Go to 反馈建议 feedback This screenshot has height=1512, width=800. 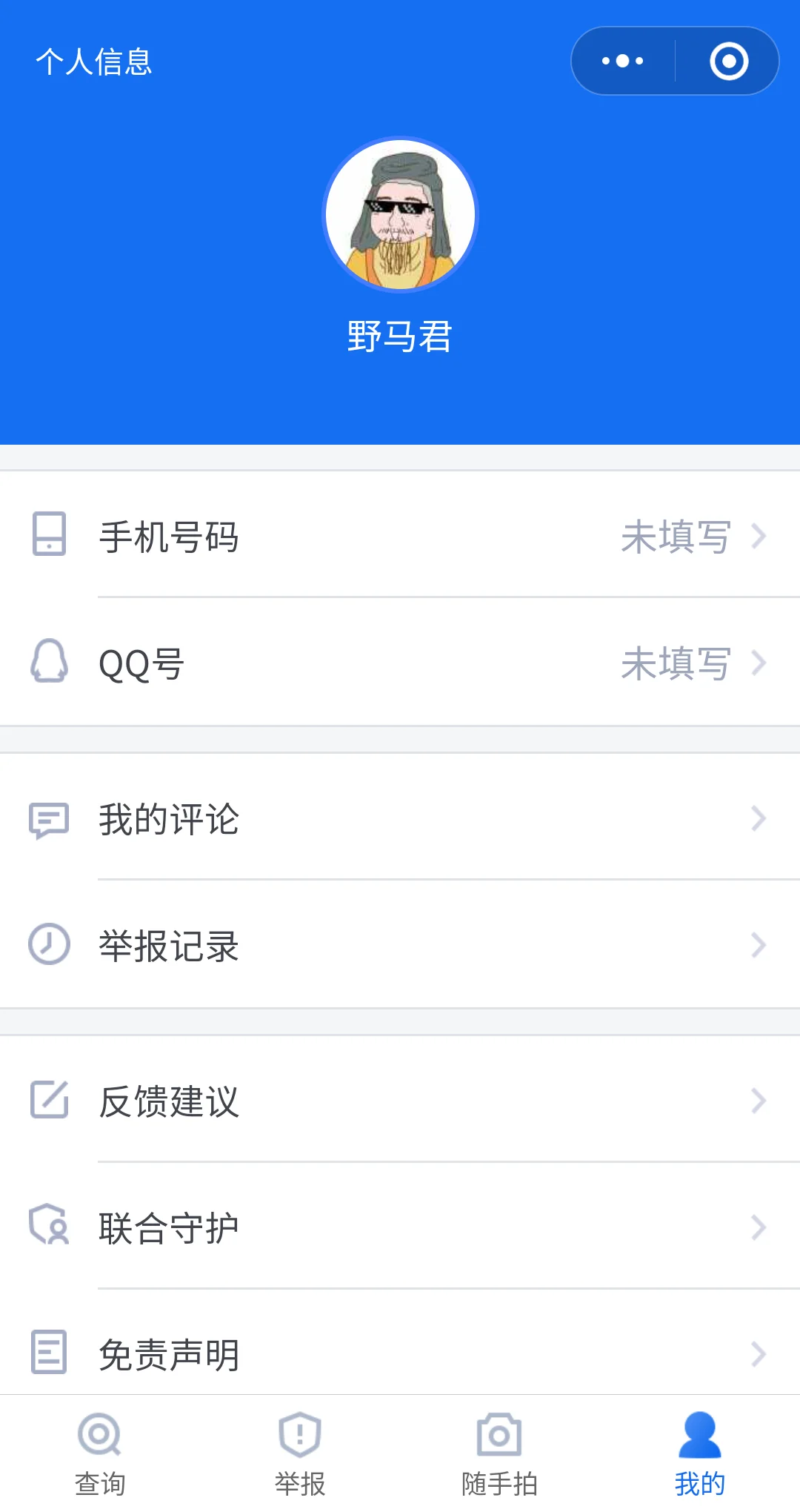coord(400,1101)
